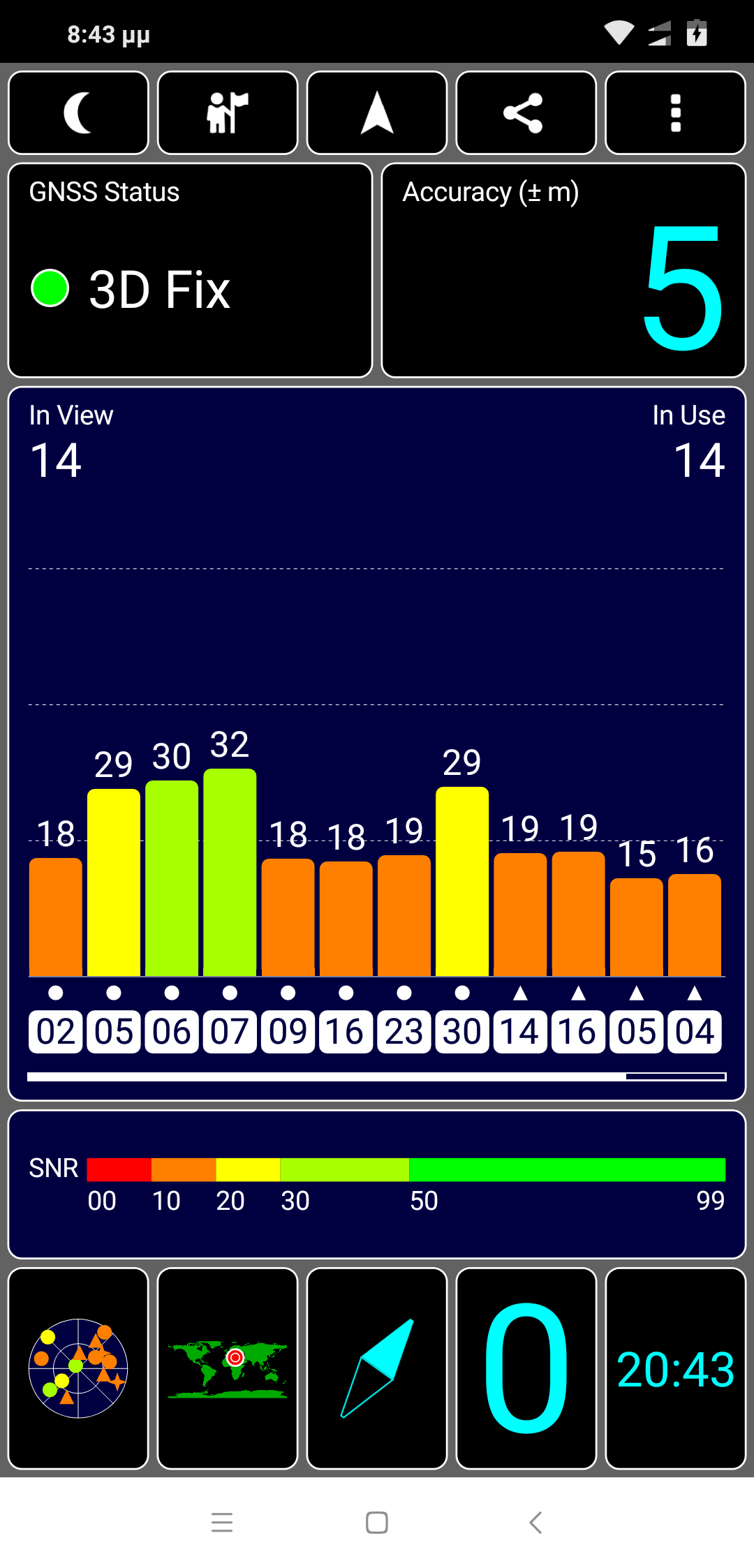
Task: Tap the navigation arrow button
Action: click(x=377, y=112)
